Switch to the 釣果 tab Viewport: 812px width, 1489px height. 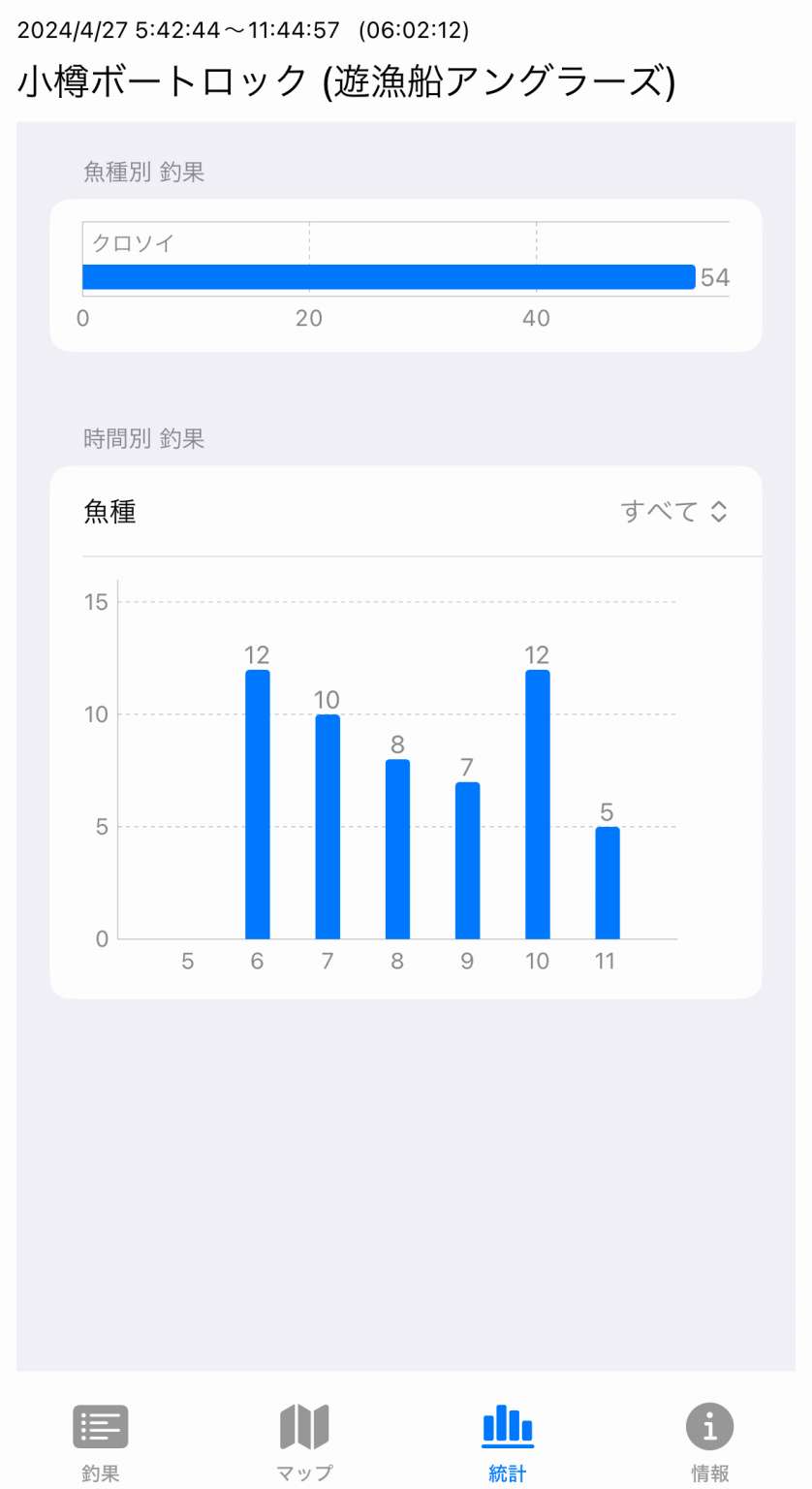click(101, 1442)
